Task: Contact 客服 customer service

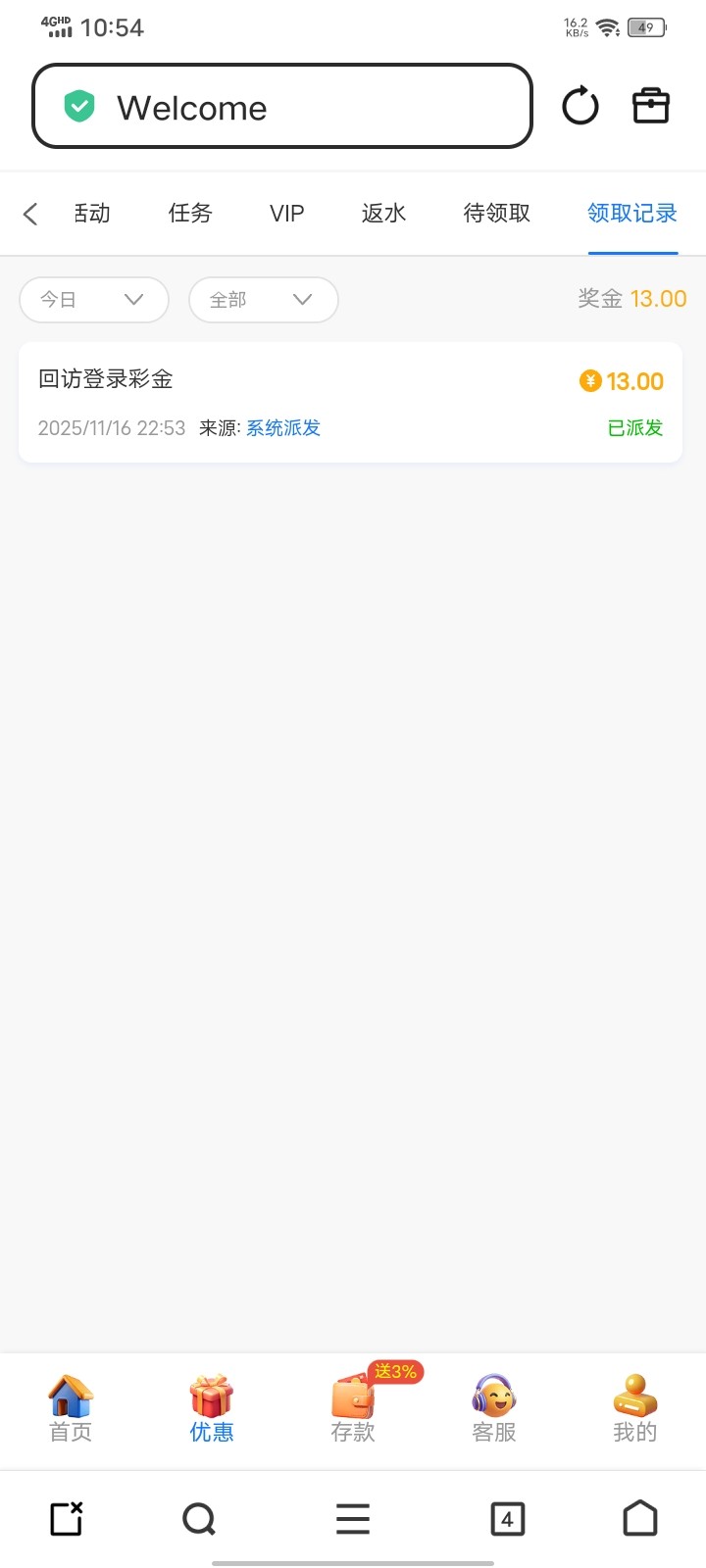Action: [x=494, y=1409]
